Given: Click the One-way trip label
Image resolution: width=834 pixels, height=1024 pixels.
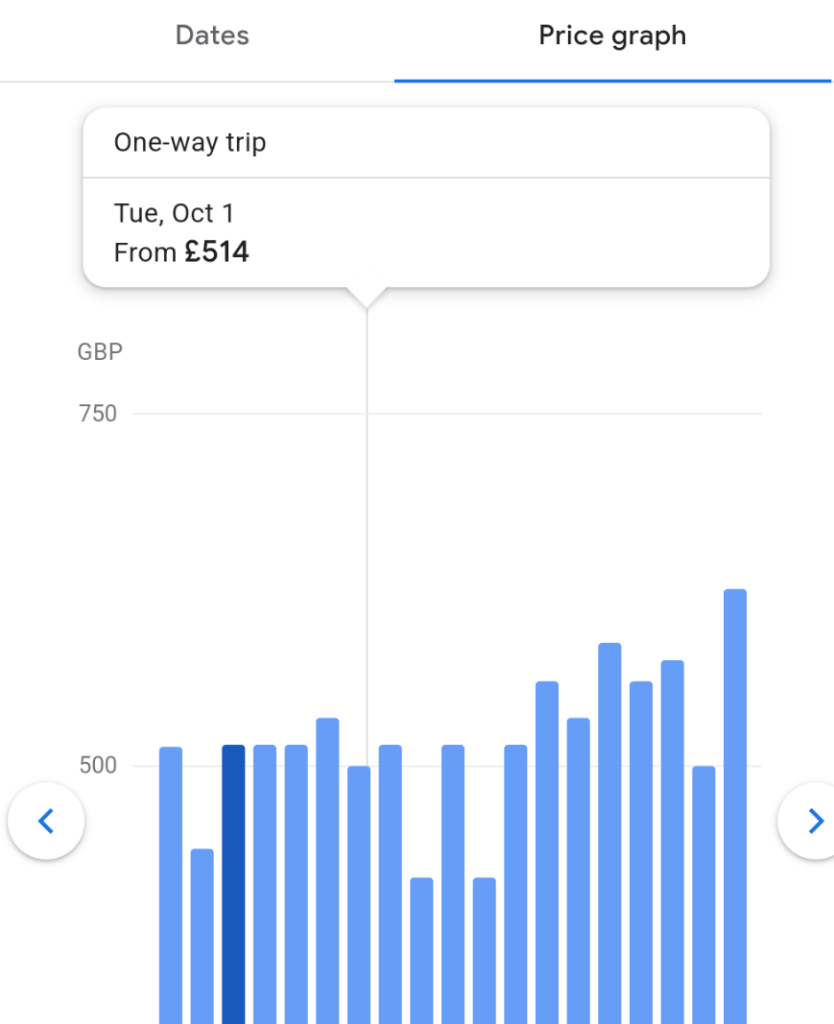Looking at the screenshot, I should tap(190, 142).
